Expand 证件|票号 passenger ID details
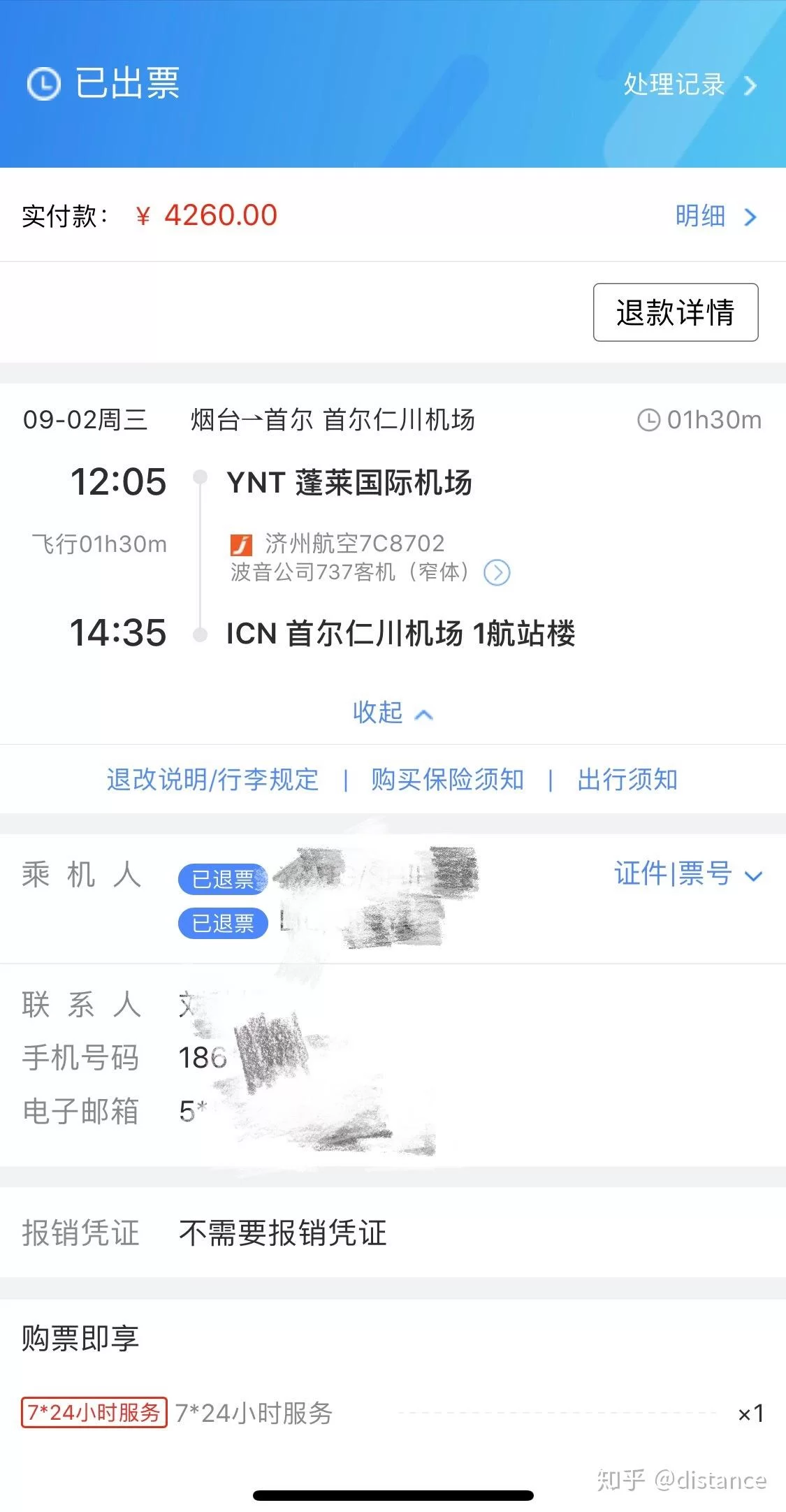 point(687,874)
